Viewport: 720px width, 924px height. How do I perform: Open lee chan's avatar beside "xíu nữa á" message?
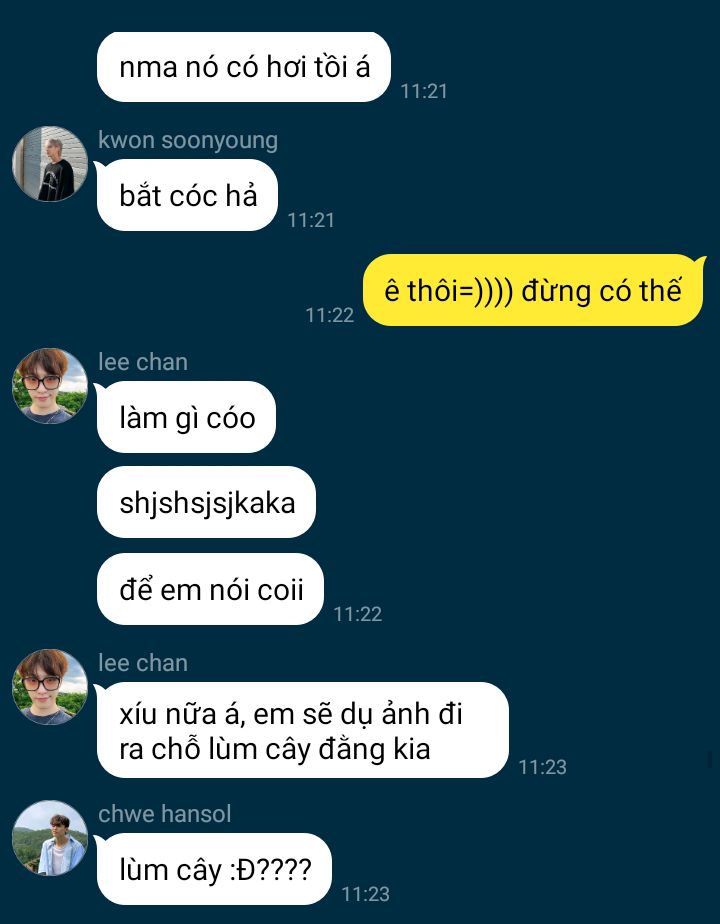(50, 687)
